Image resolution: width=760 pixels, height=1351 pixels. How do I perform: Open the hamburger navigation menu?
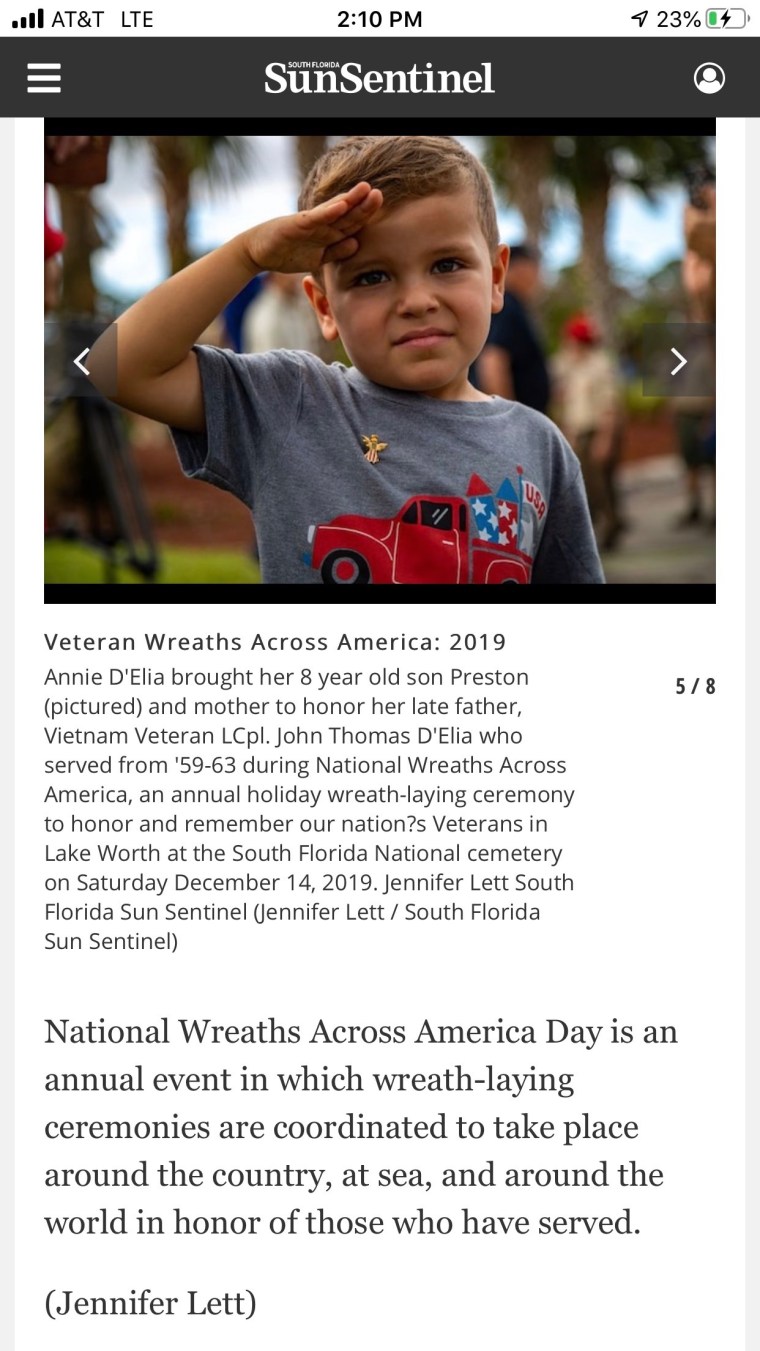click(x=44, y=78)
